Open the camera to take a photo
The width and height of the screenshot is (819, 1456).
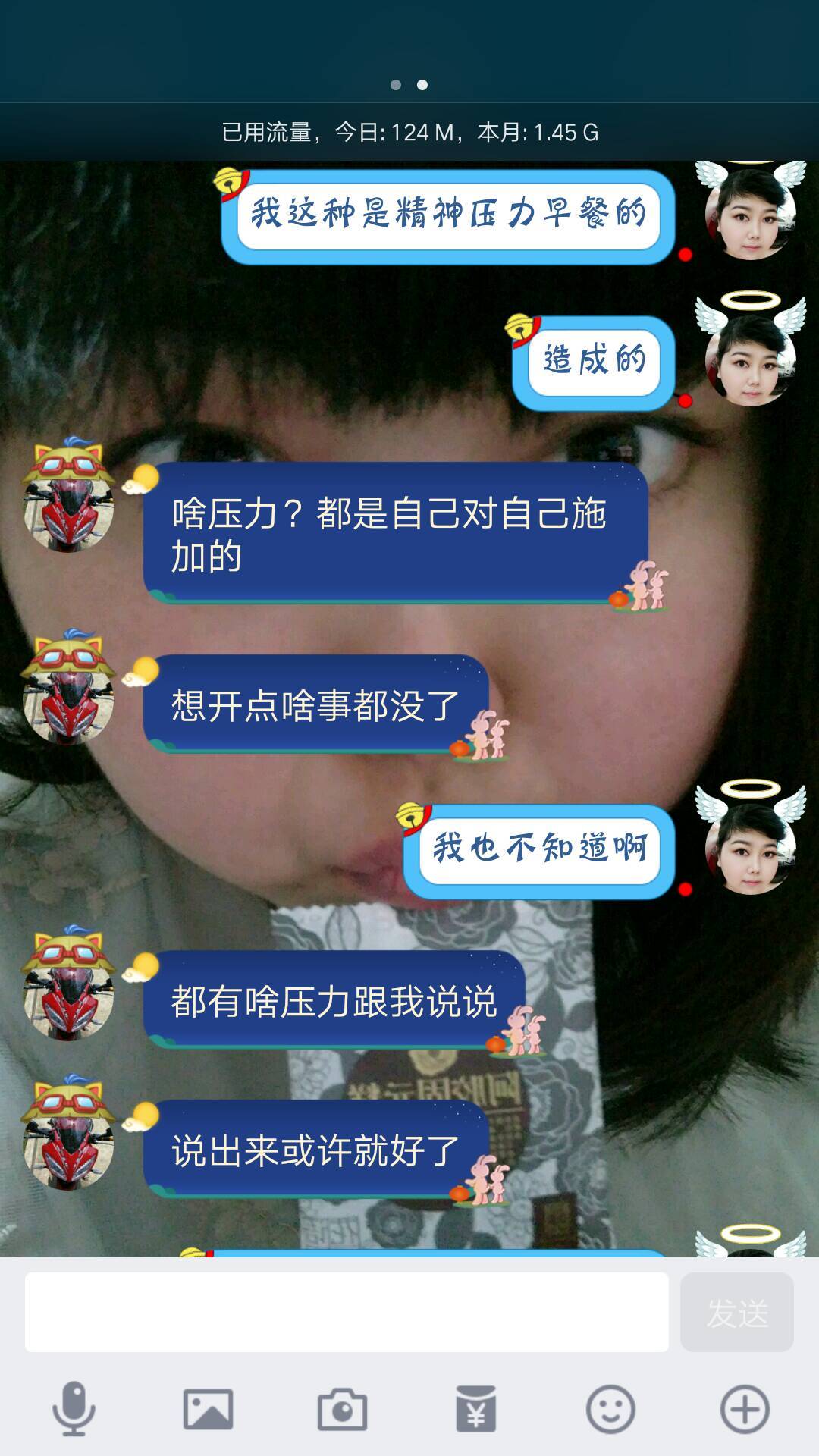click(342, 1409)
